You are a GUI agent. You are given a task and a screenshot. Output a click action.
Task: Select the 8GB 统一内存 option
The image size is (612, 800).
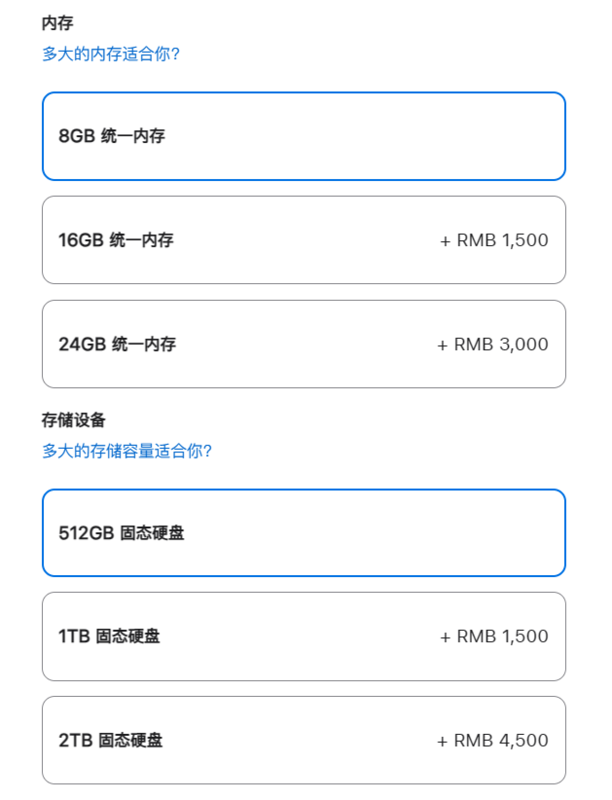click(303, 136)
